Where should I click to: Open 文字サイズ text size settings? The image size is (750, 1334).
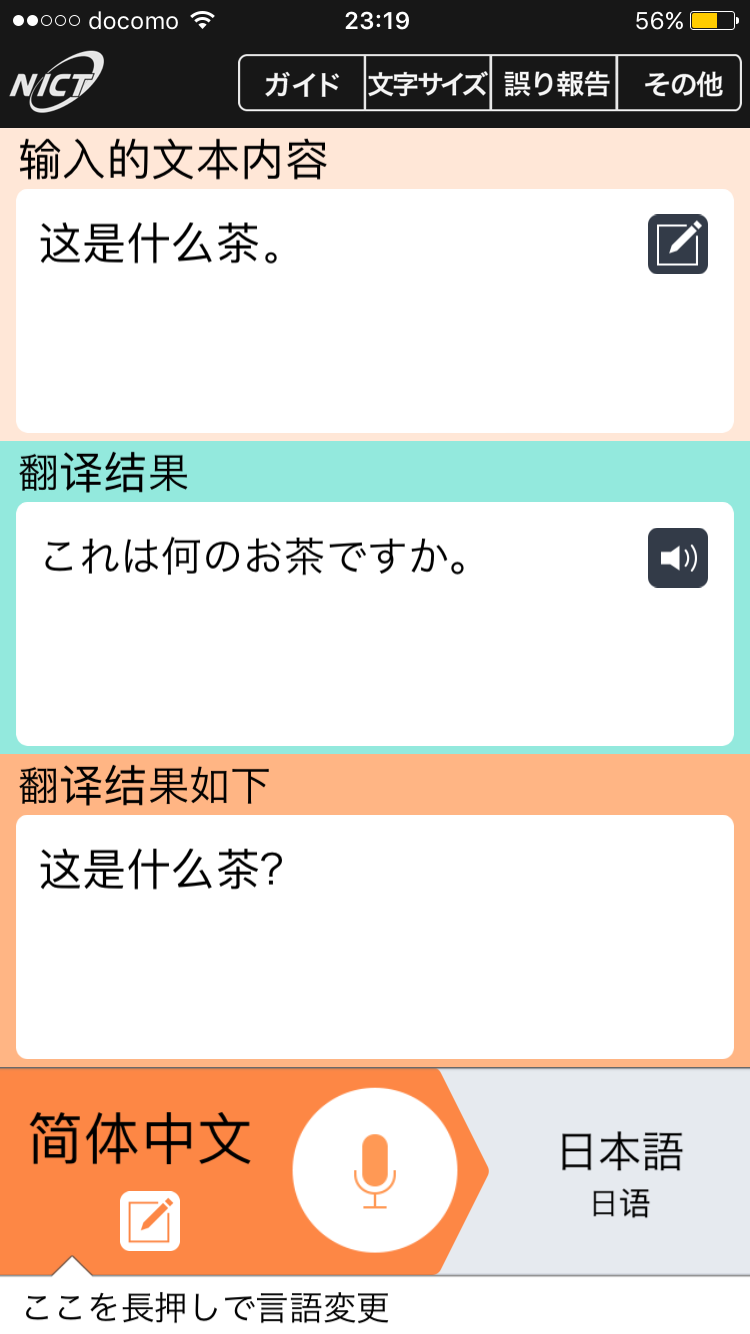428,84
